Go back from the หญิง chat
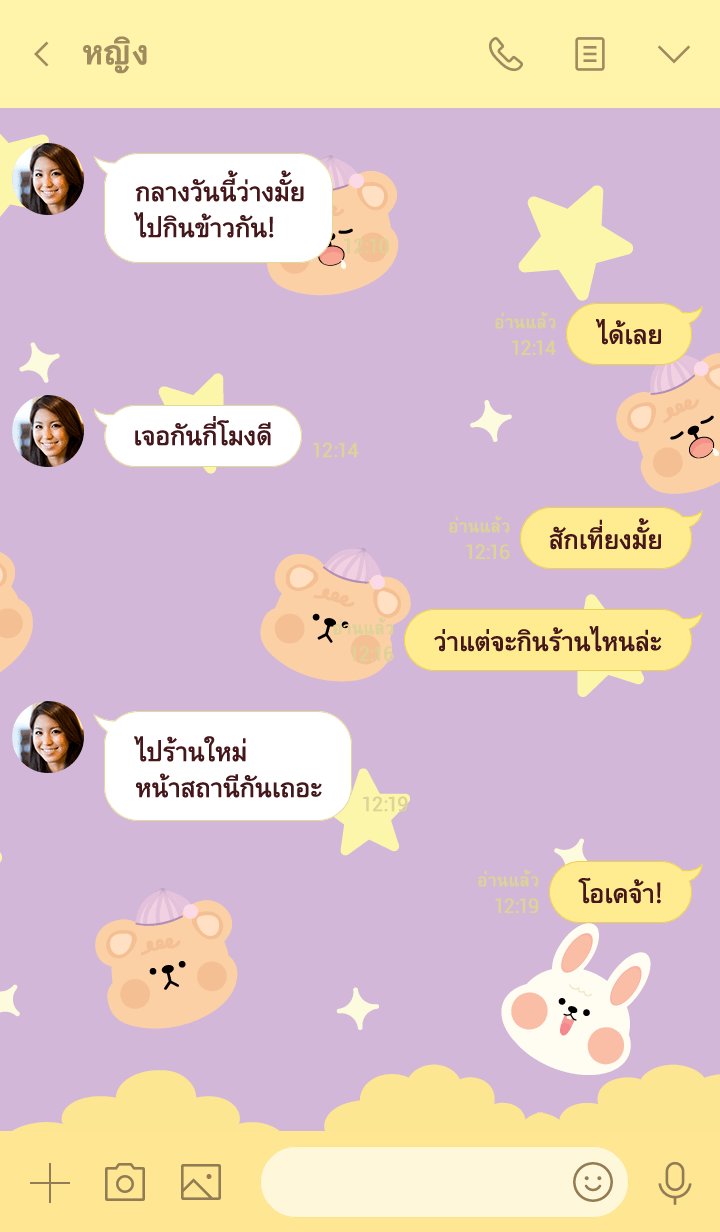 tap(41, 54)
